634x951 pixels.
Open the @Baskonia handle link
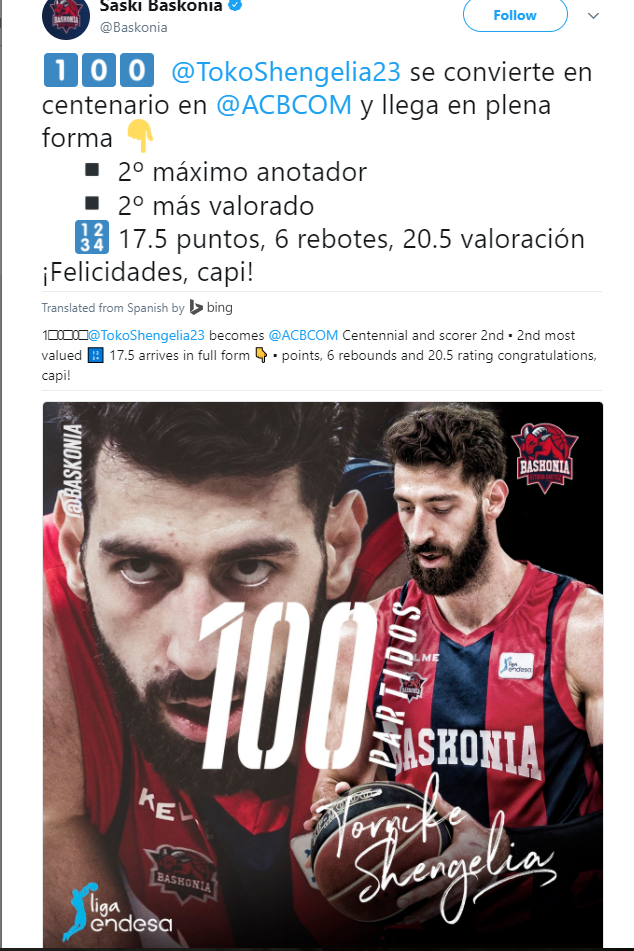click(x=134, y=27)
